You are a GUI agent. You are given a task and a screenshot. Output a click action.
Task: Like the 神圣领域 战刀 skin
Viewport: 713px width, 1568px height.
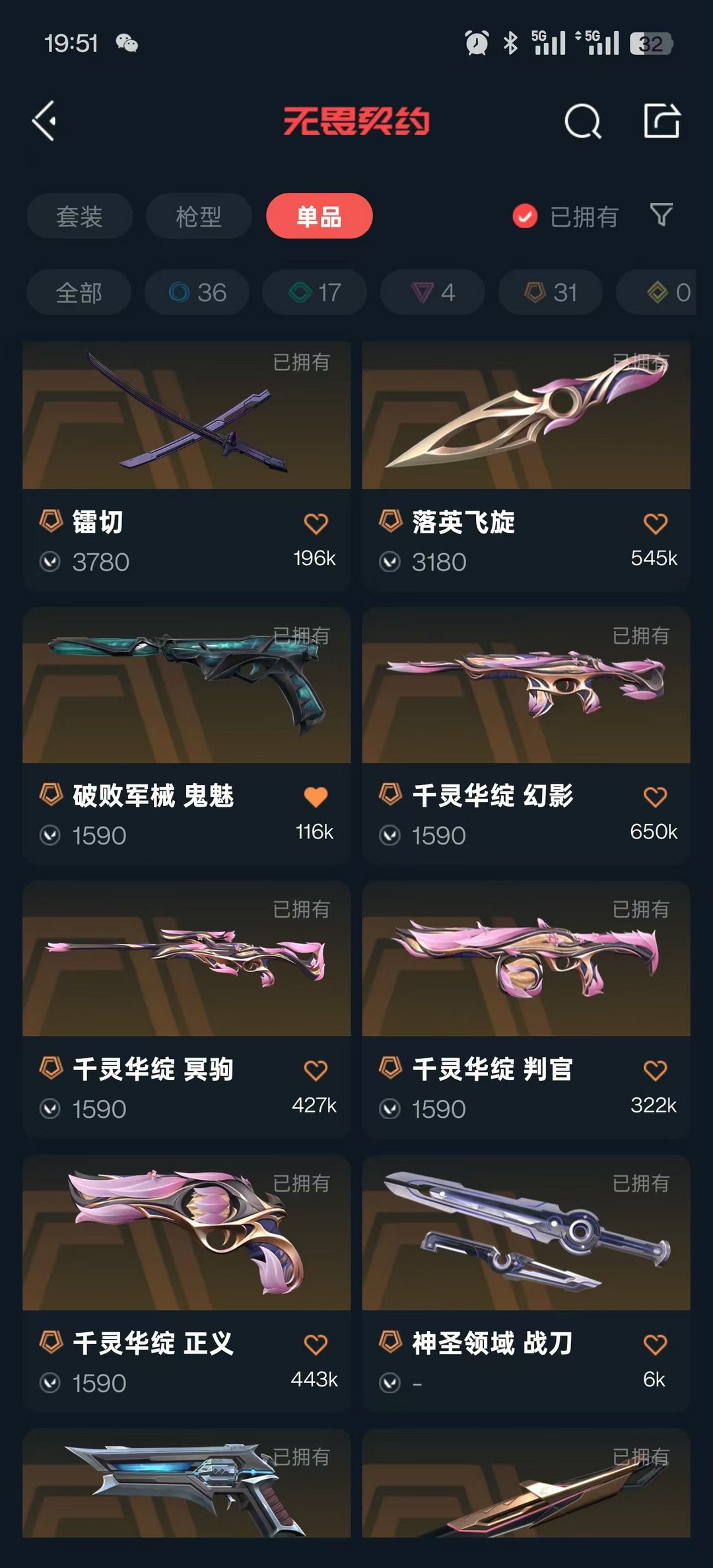[655, 1344]
